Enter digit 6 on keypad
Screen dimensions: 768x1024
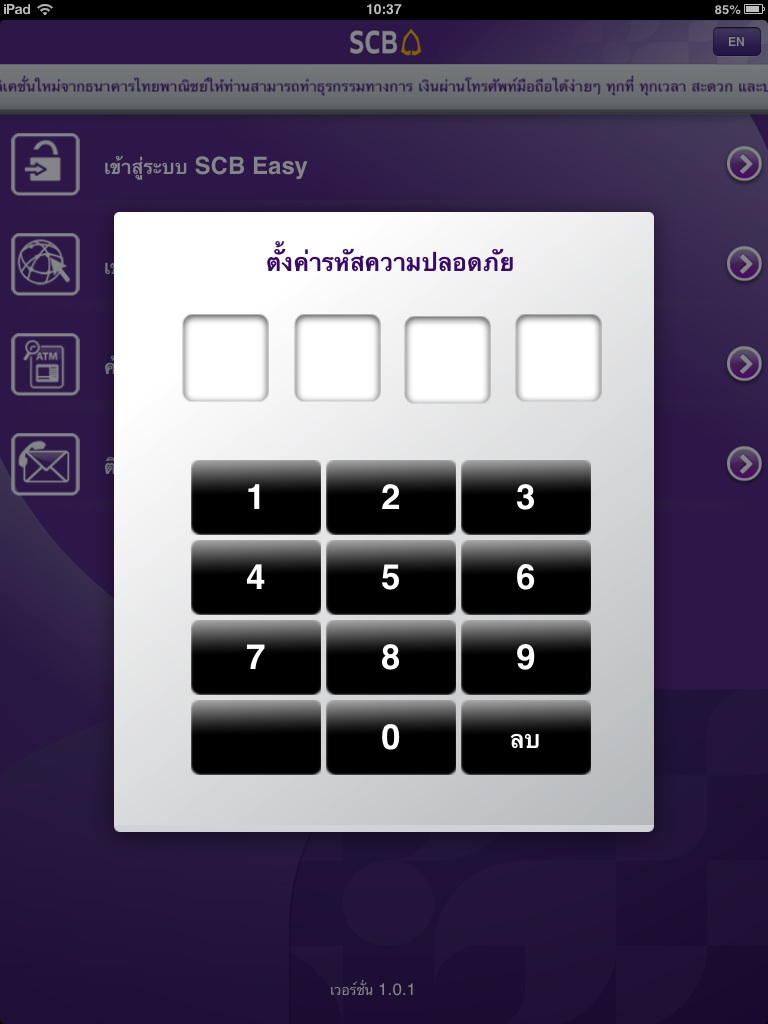point(526,577)
